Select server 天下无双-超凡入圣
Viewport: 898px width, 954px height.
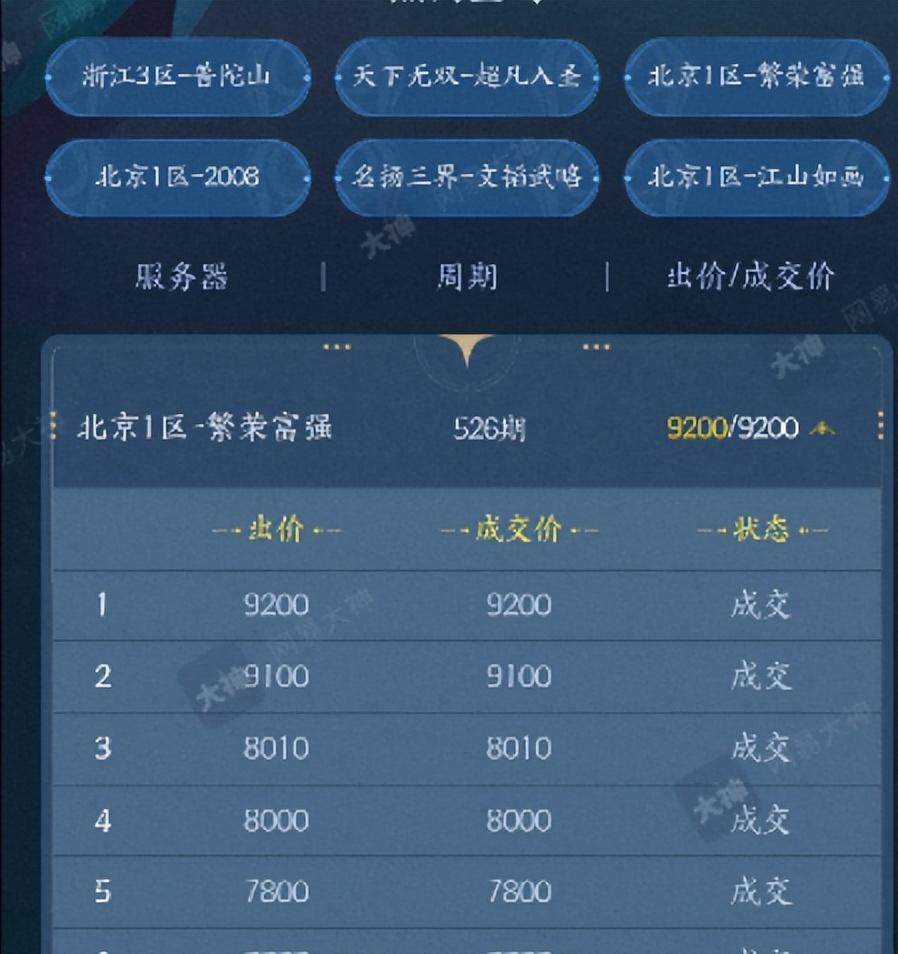point(466,79)
